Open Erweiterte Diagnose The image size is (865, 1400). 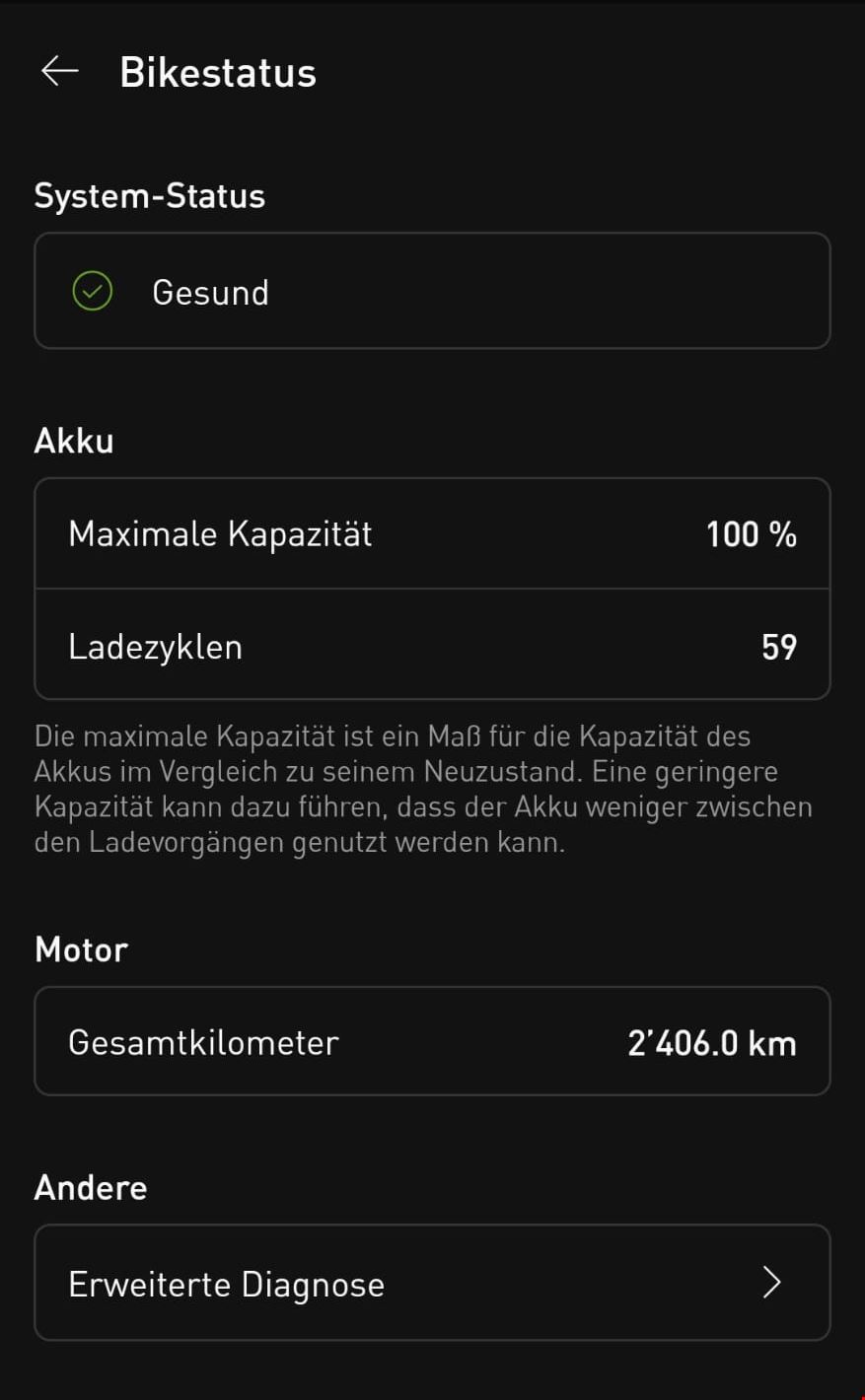[432, 1283]
